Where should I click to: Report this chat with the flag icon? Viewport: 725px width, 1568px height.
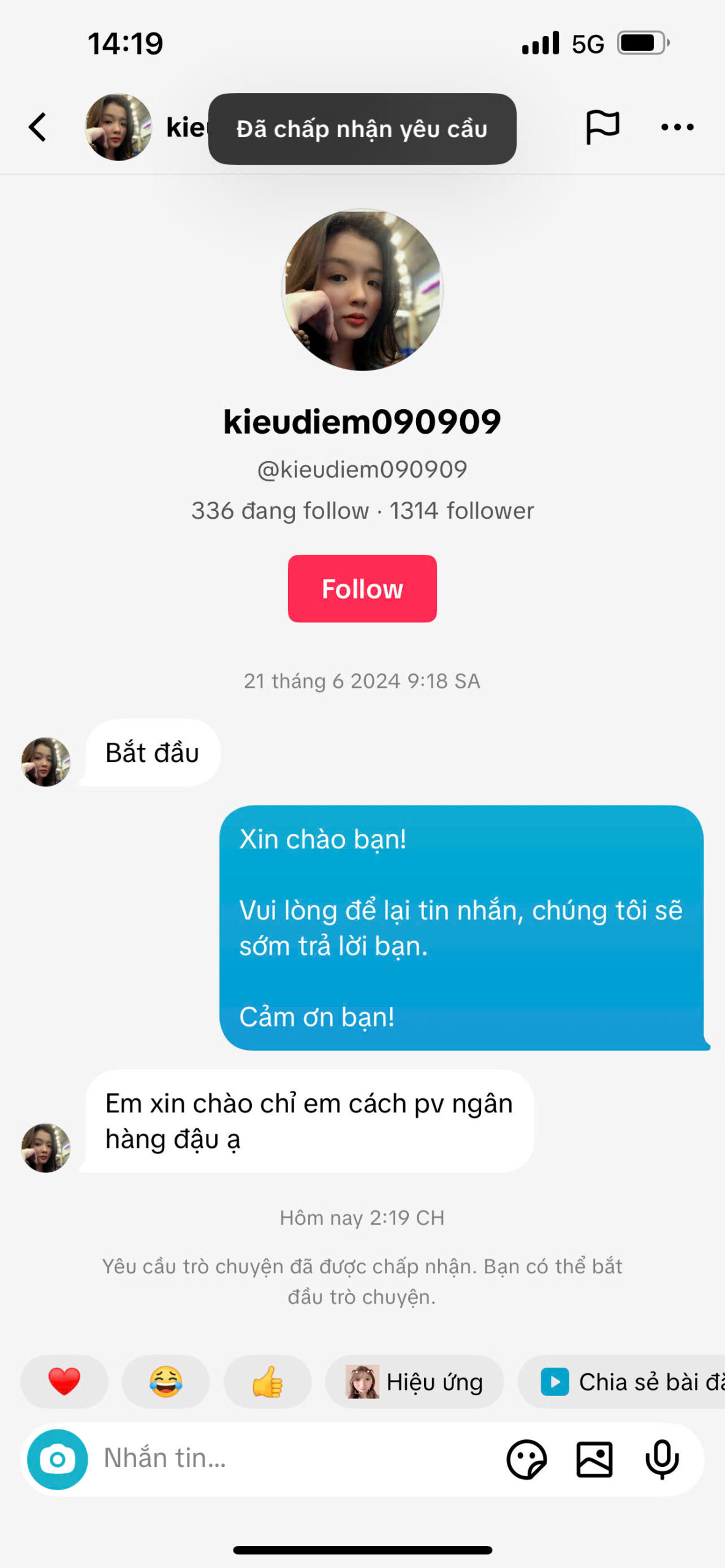coord(602,127)
